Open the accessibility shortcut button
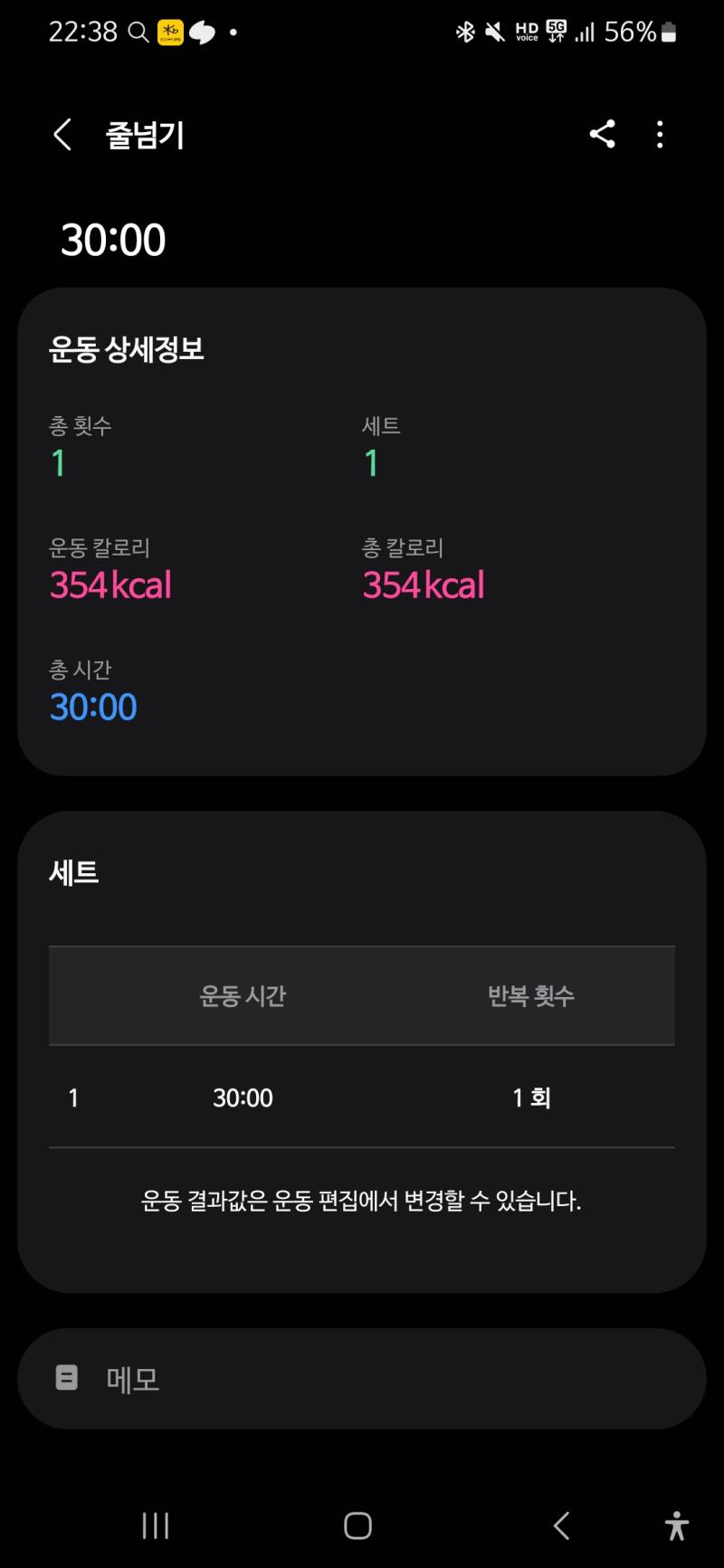 (676, 1525)
